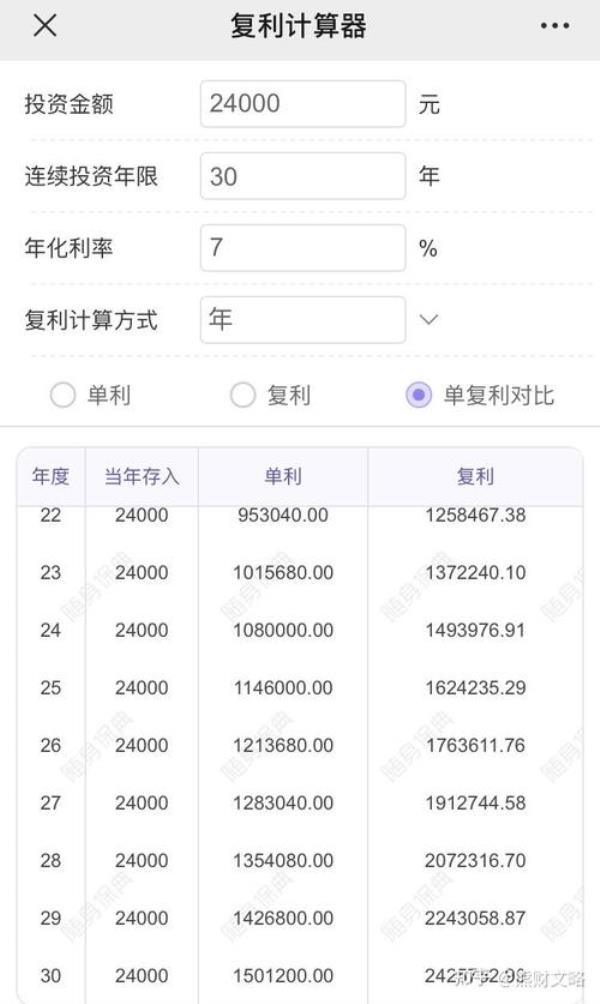Edit the 投资金额 field
Screen dimensions: 600x1004
pyautogui.click(x=303, y=104)
